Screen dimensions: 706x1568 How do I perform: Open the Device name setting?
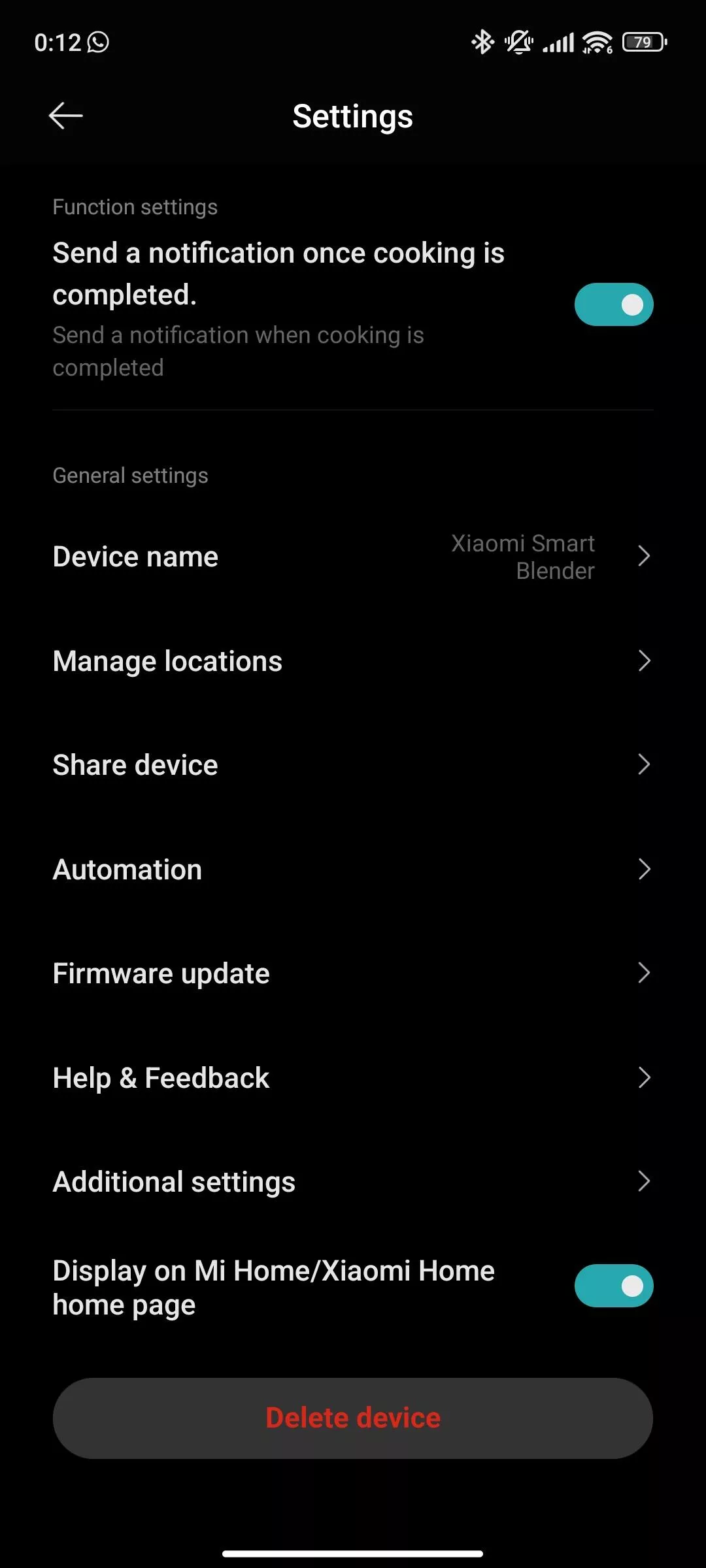(353, 557)
